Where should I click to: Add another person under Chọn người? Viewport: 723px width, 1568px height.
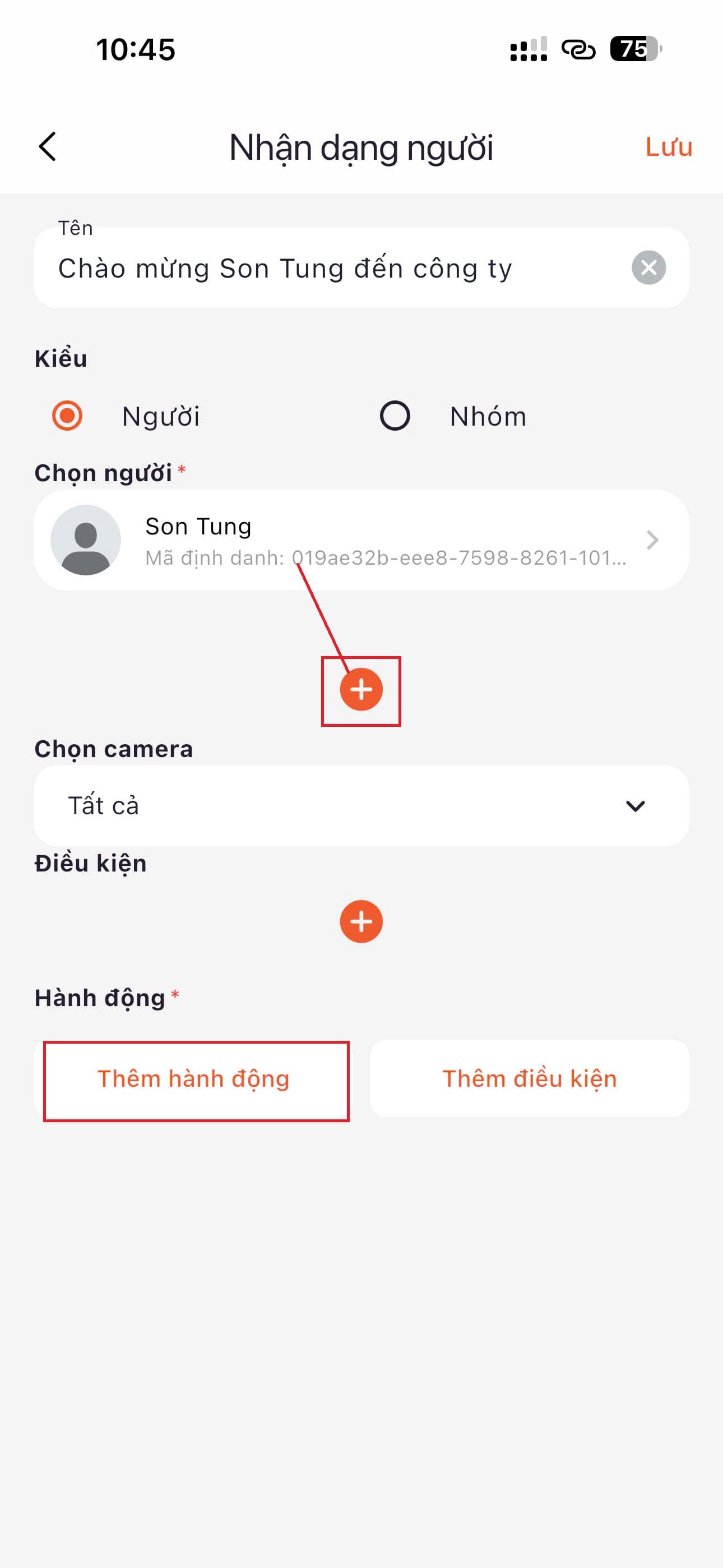(x=361, y=690)
